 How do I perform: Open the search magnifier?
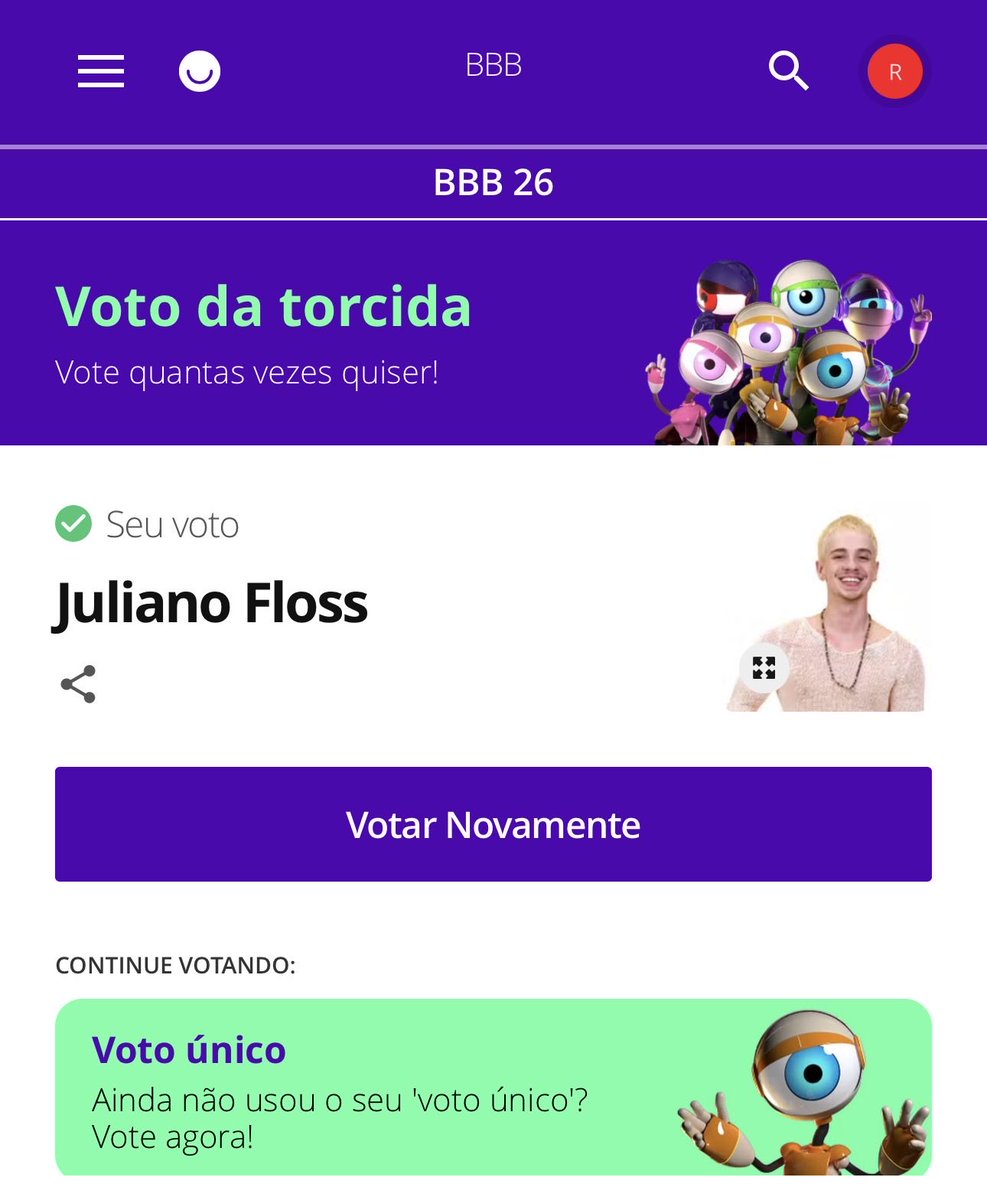coord(788,71)
